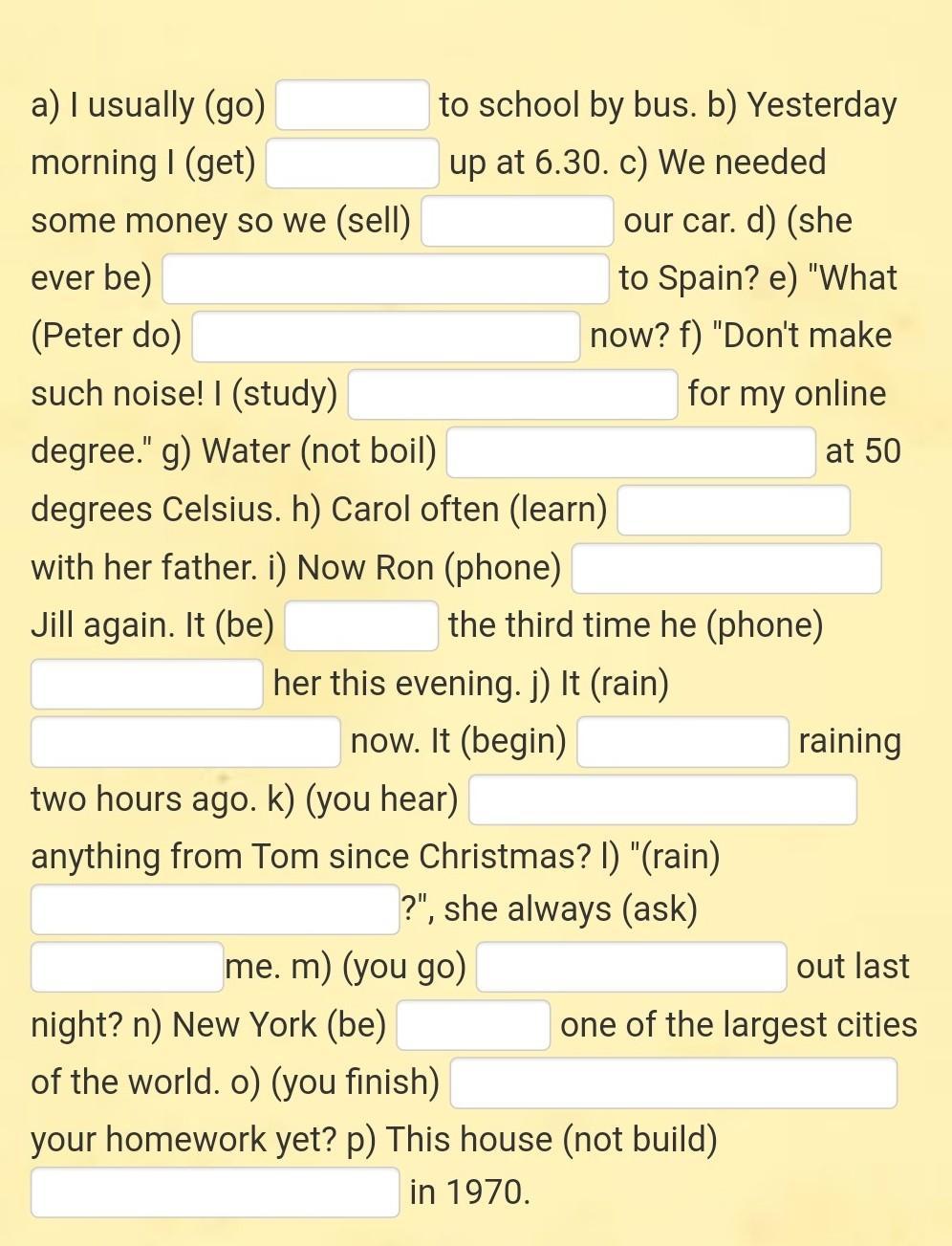Tap the blank after "Carol often (learn)"
The height and width of the screenshot is (1246, 952).
coord(733,510)
